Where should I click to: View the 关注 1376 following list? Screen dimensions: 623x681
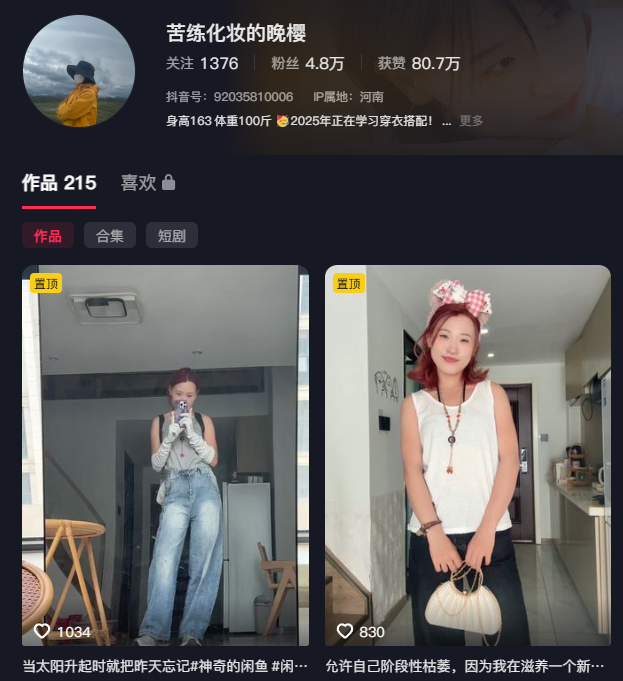point(202,63)
